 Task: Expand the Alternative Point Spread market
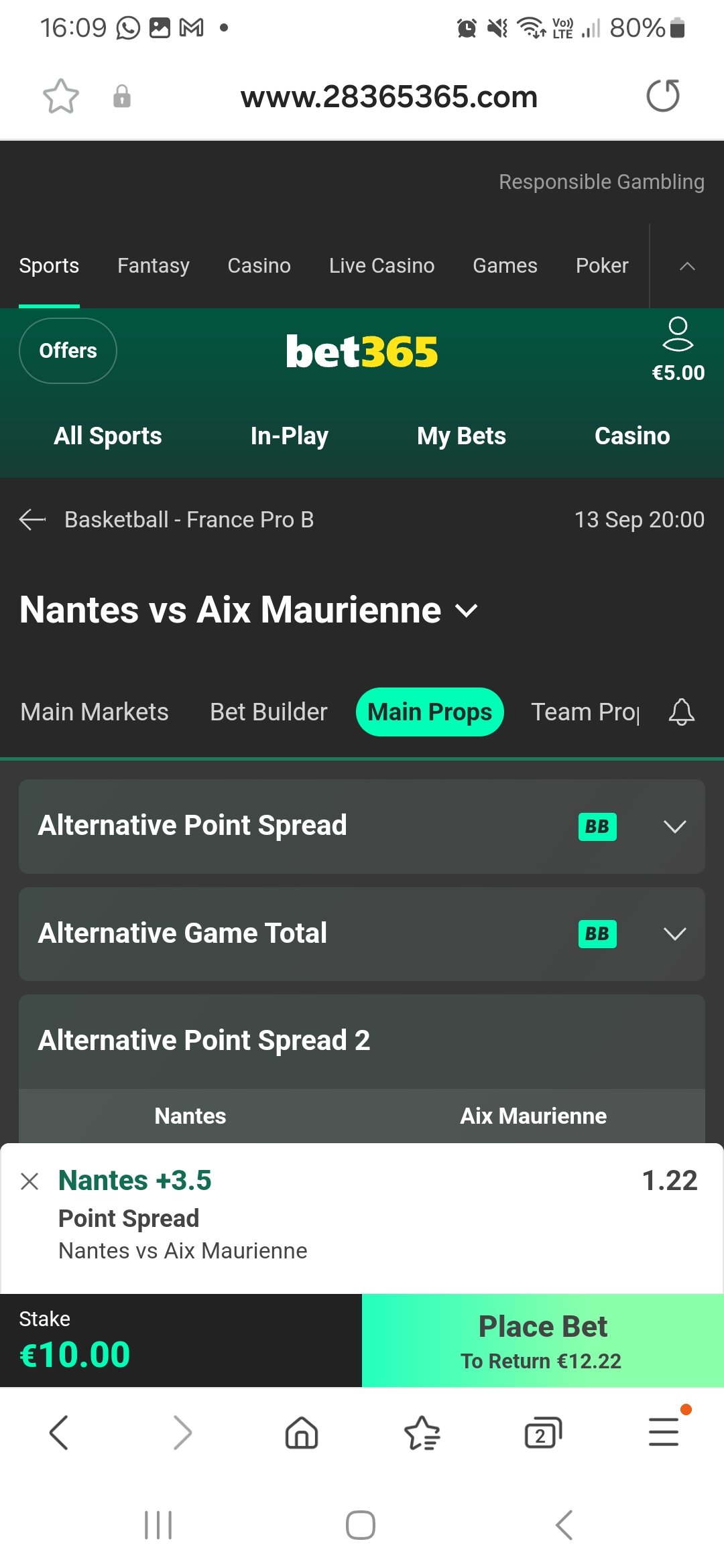[674, 826]
